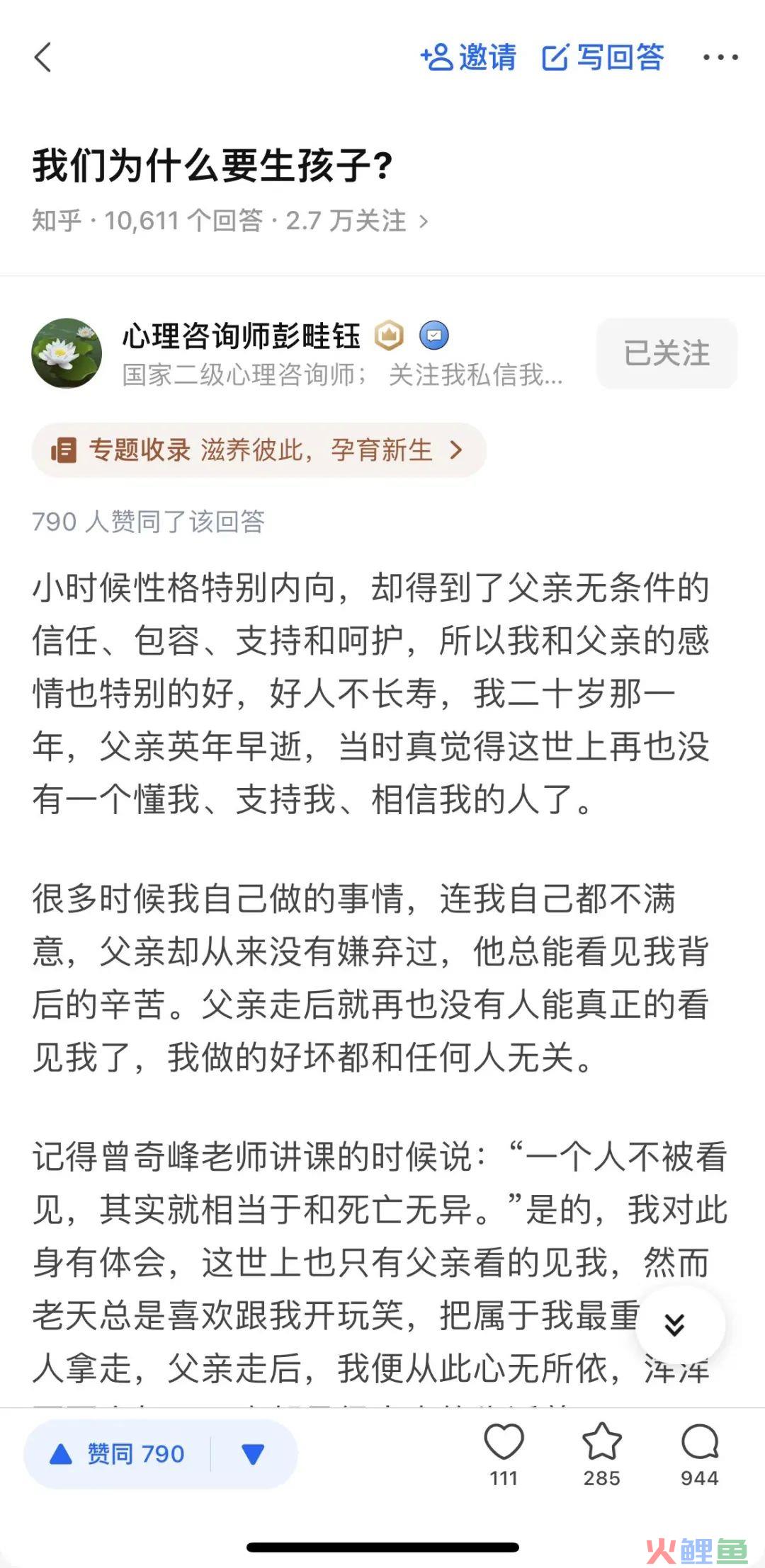The width and height of the screenshot is (765, 1568).
Task: Favorite the answer with the star icon
Action: point(601,1455)
